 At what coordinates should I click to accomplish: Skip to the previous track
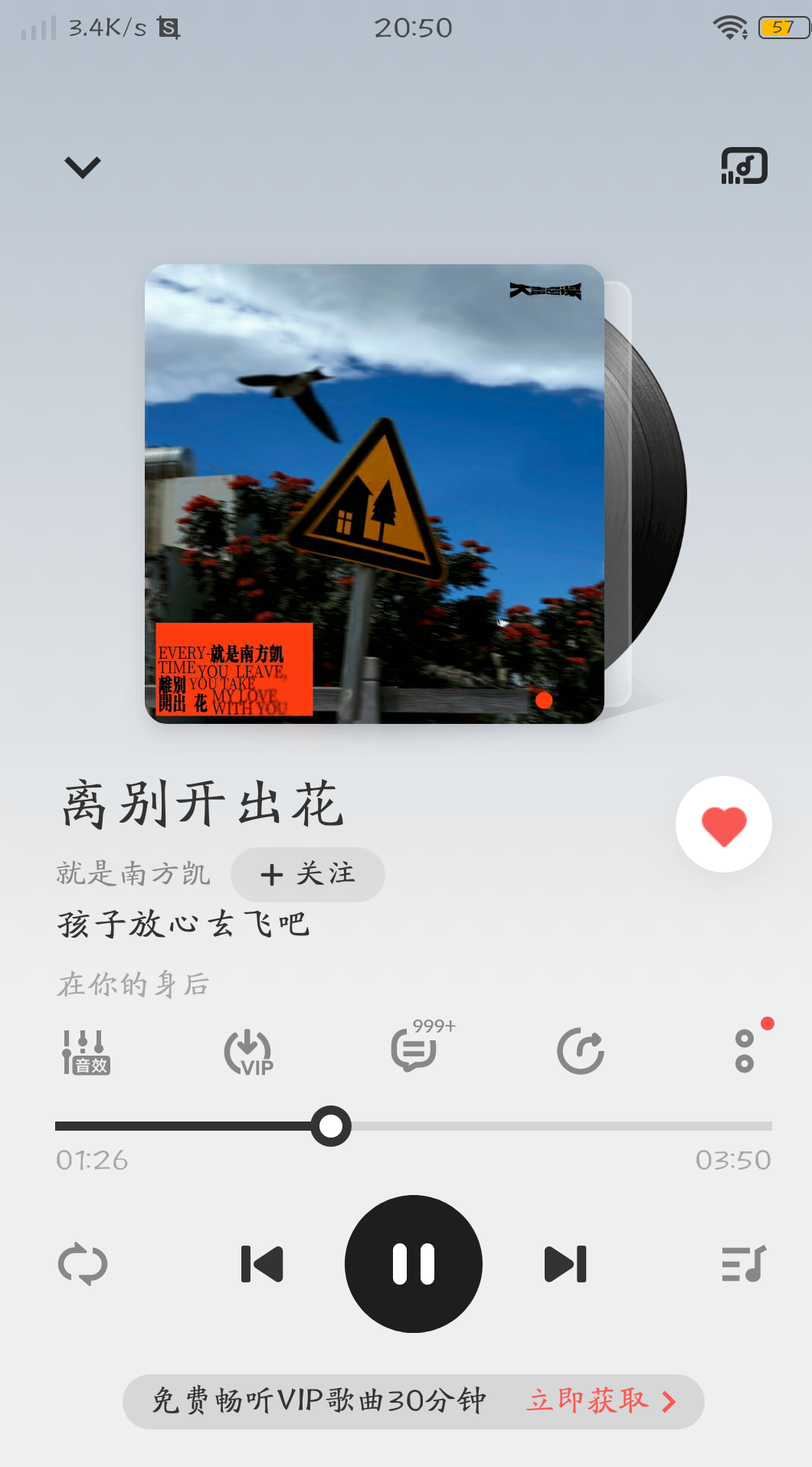[x=262, y=1264]
